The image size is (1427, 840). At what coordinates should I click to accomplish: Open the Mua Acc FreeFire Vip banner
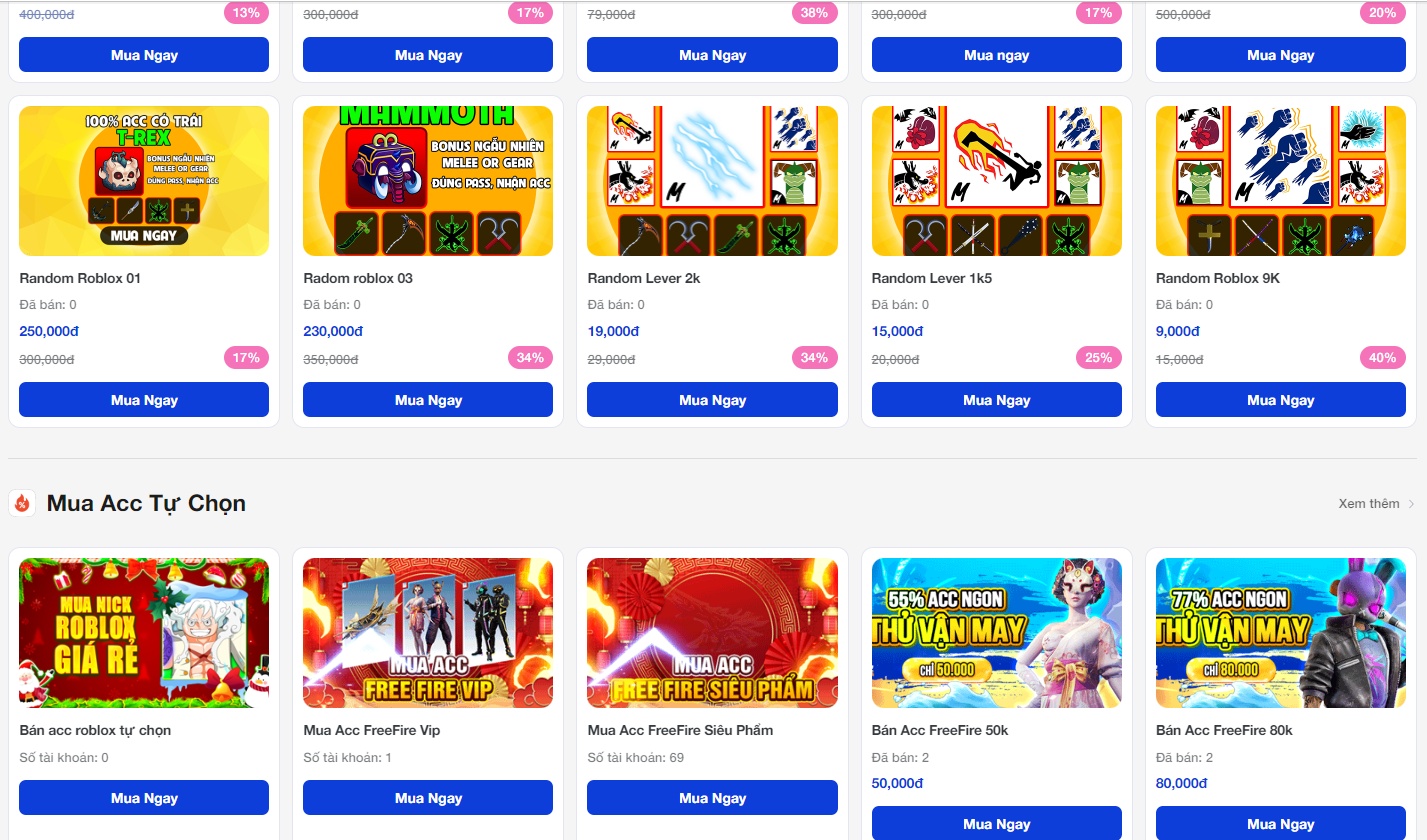(428, 633)
